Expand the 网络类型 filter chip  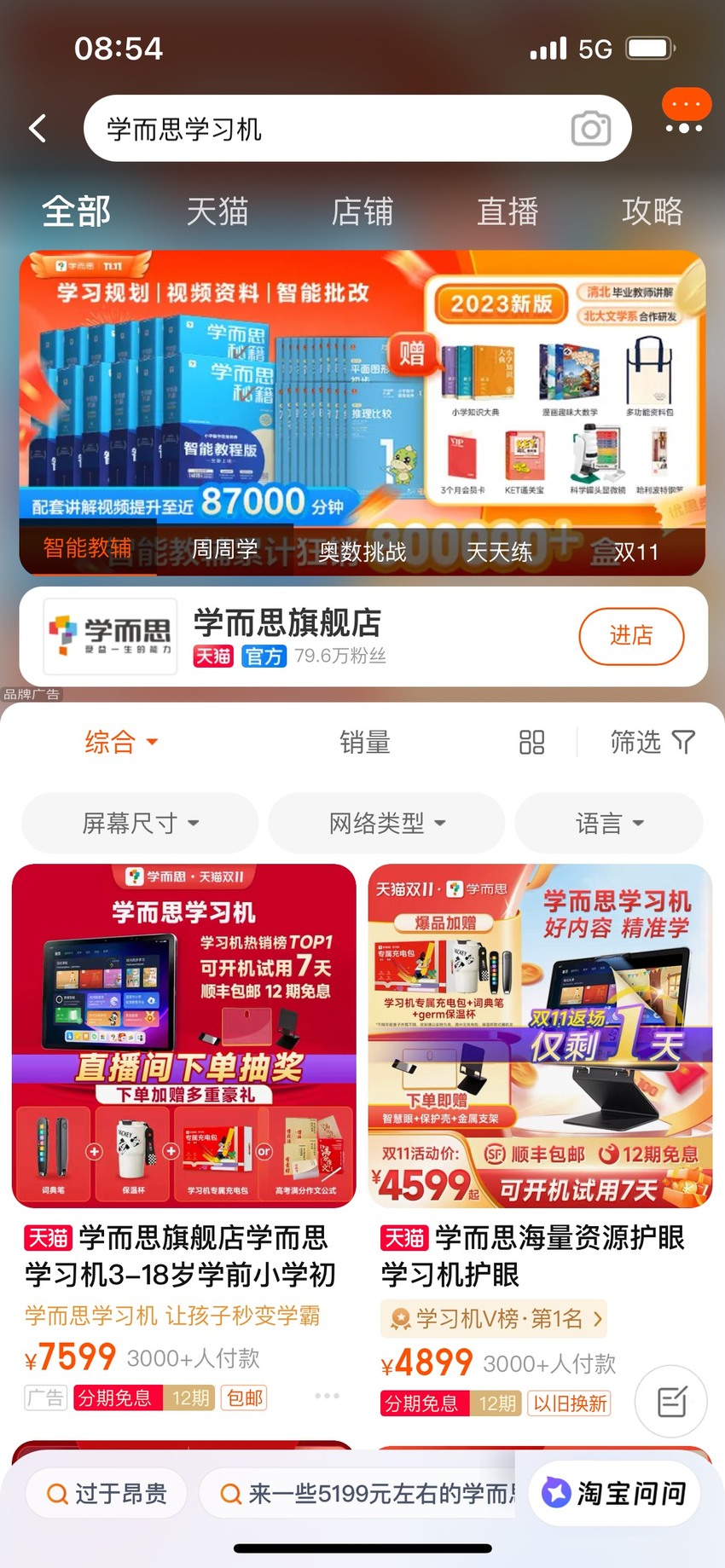point(386,823)
